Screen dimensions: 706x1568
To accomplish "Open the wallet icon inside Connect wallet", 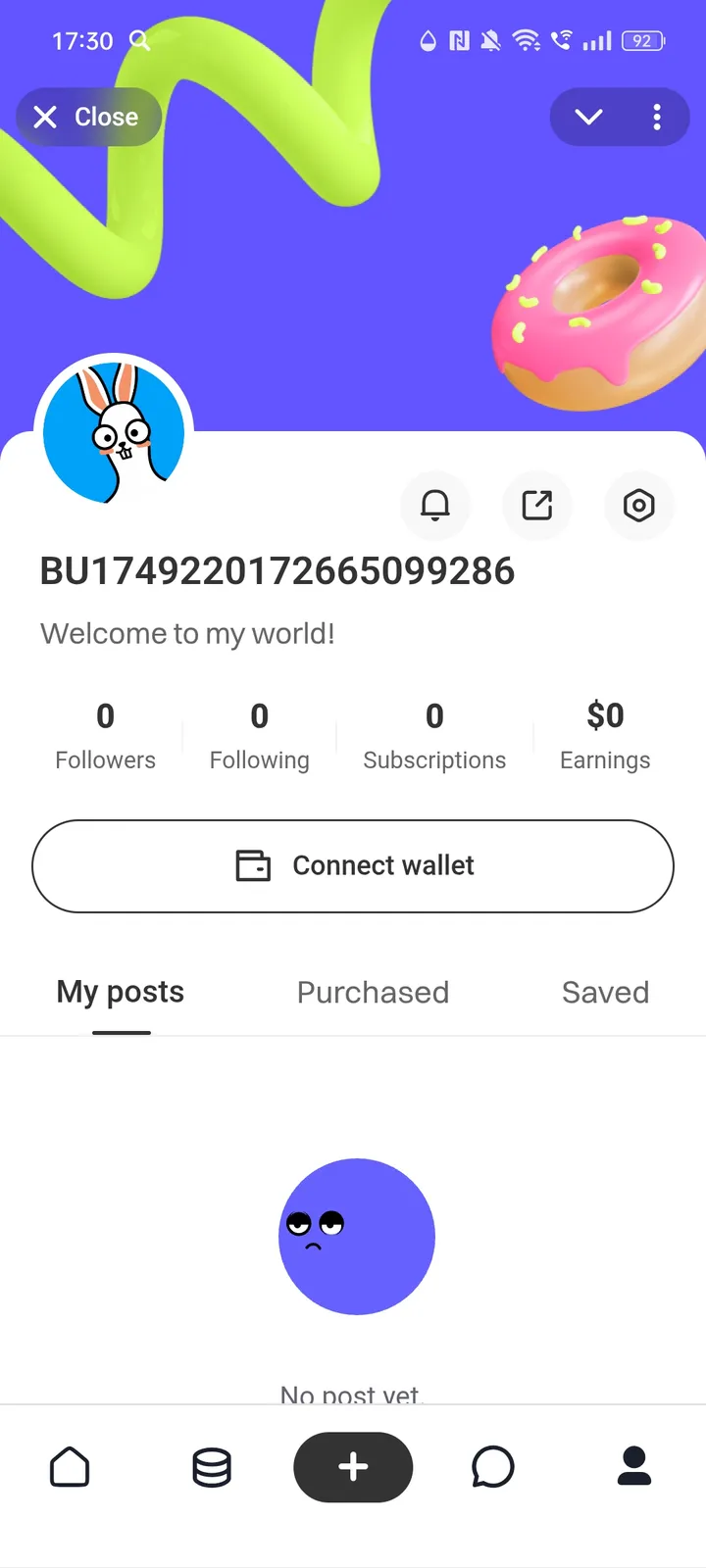I will pyautogui.click(x=252, y=865).
